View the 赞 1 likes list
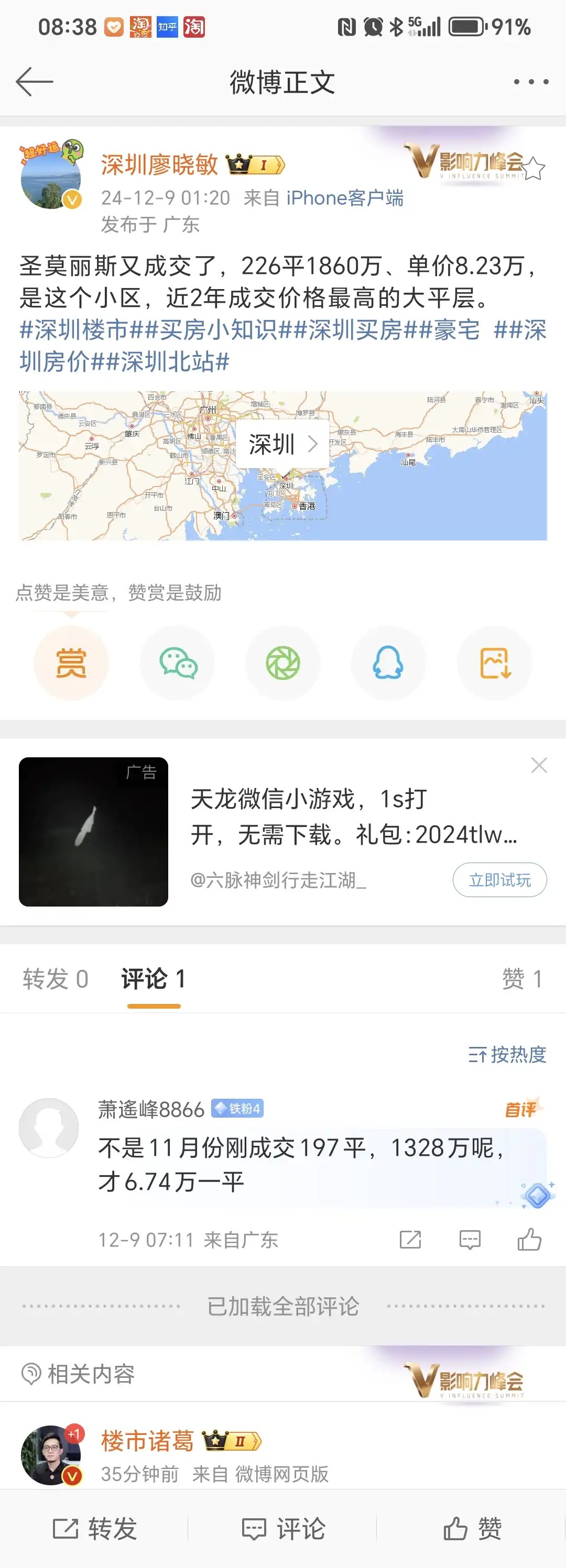The height and width of the screenshot is (1568, 566). tap(521, 979)
